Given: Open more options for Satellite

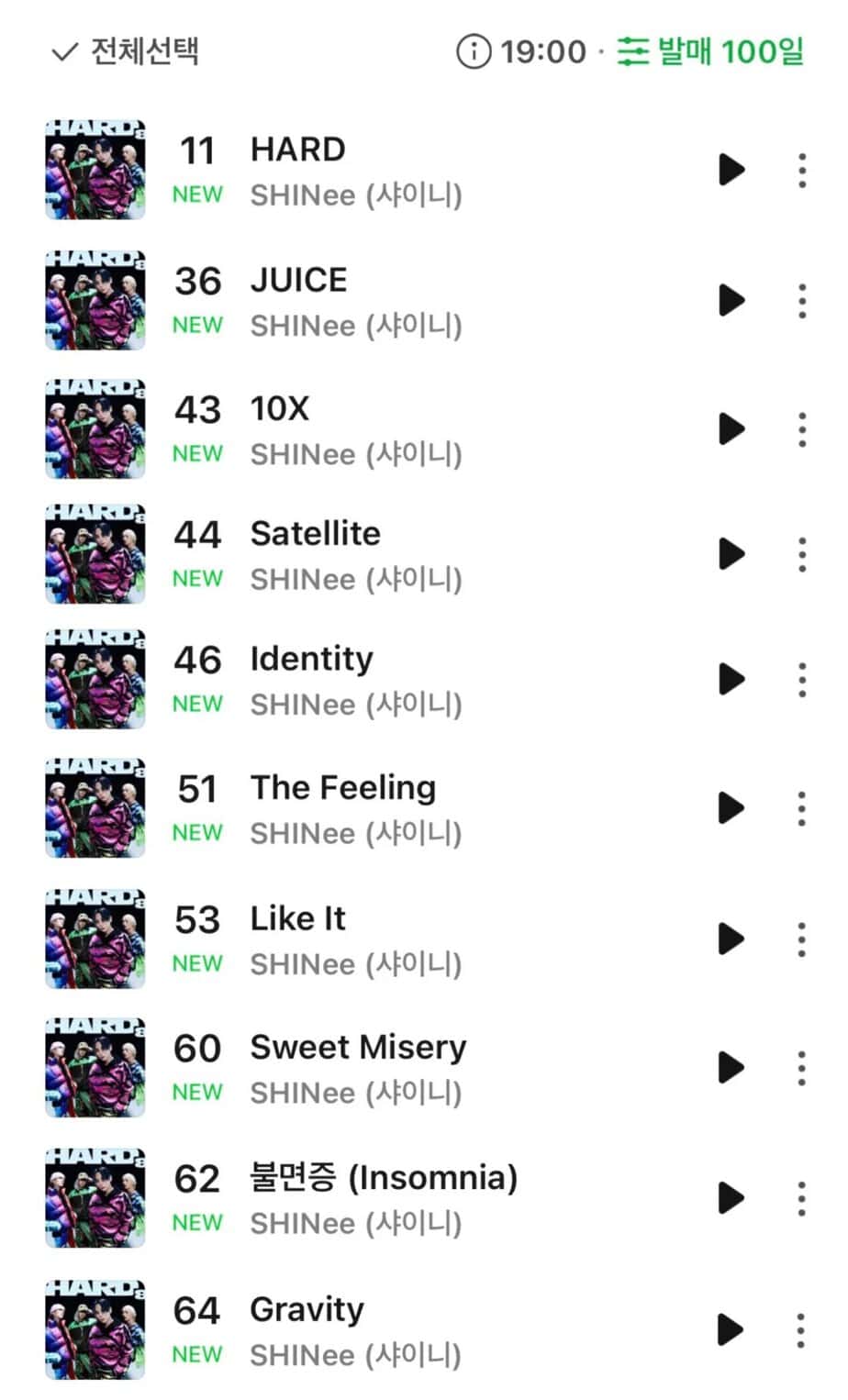Looking at the screenshot, I should [802, 555].
